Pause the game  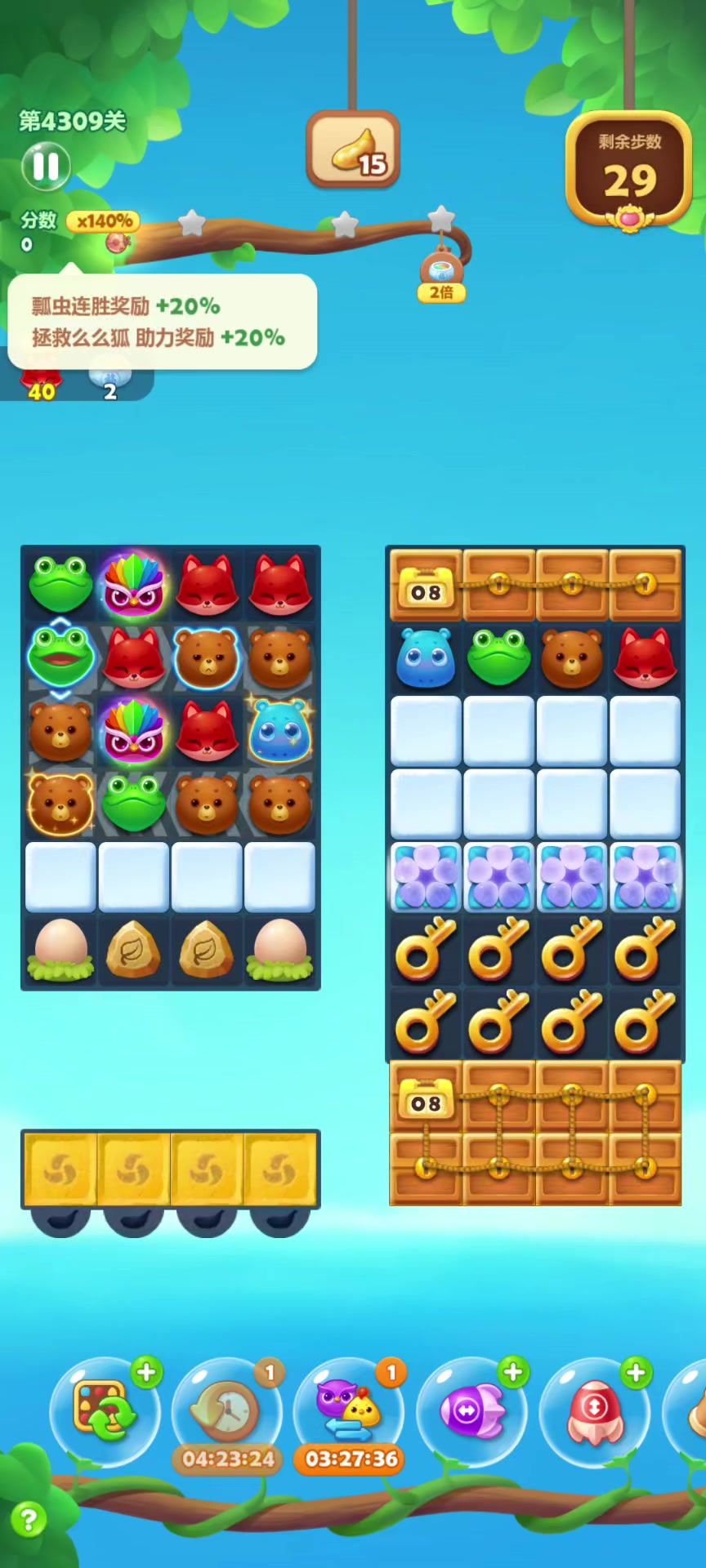point(46,166)
